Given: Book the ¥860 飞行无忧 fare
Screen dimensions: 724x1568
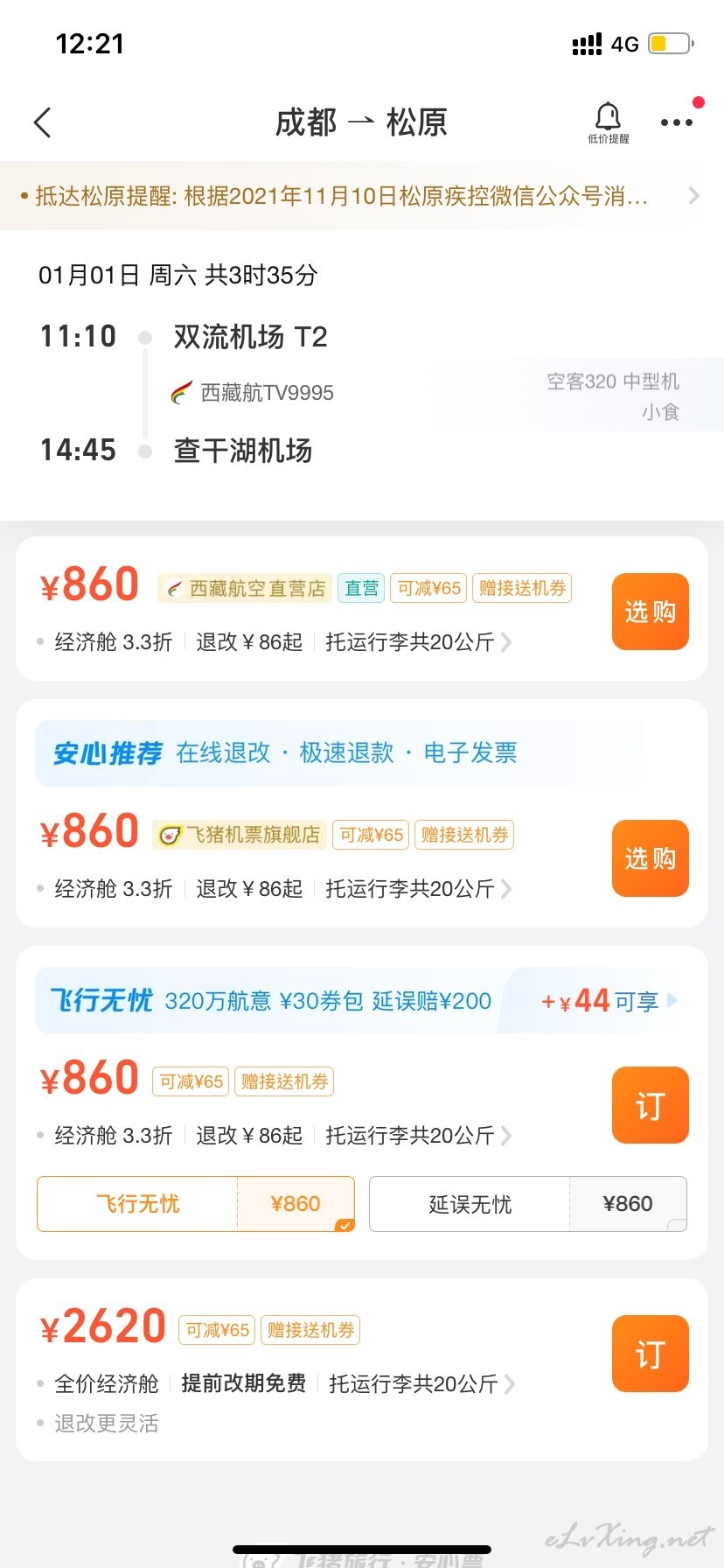Looking at the screenshot, I should click(651, 1105).
